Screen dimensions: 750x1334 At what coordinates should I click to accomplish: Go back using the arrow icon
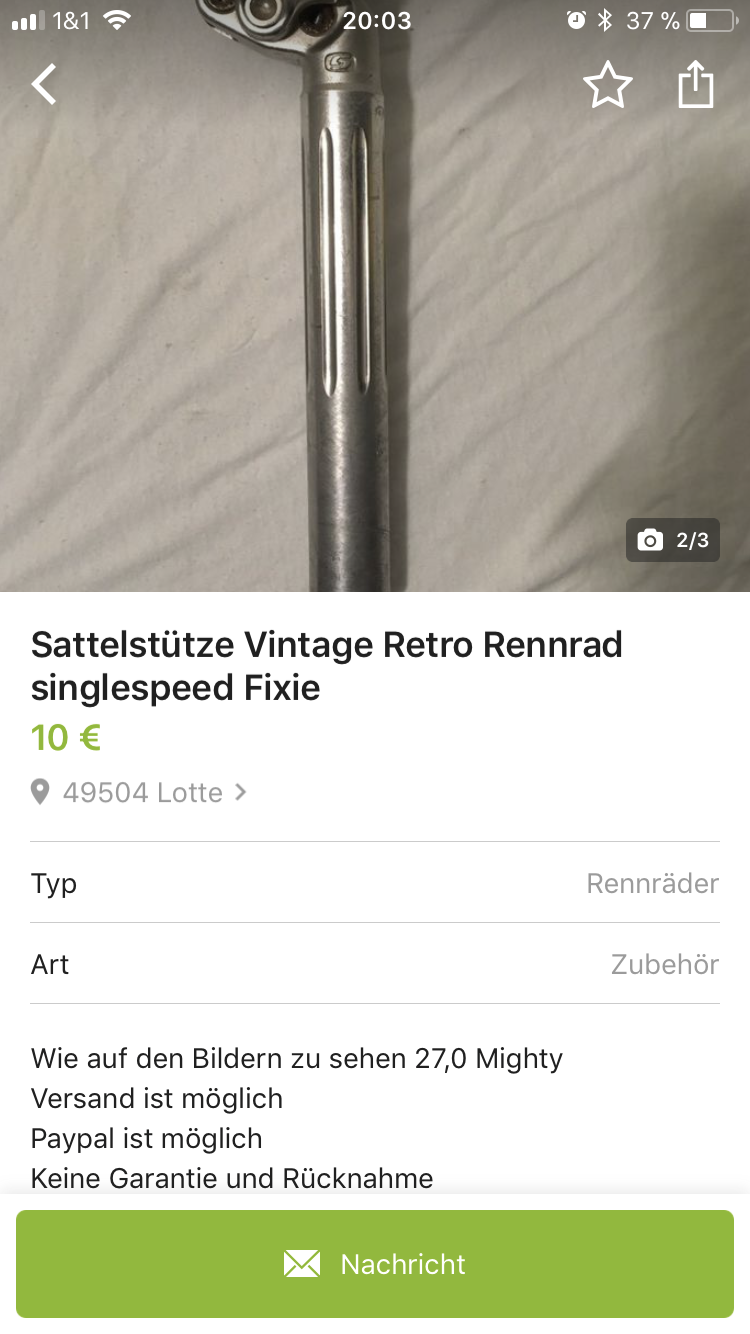(x=45, y=85)
